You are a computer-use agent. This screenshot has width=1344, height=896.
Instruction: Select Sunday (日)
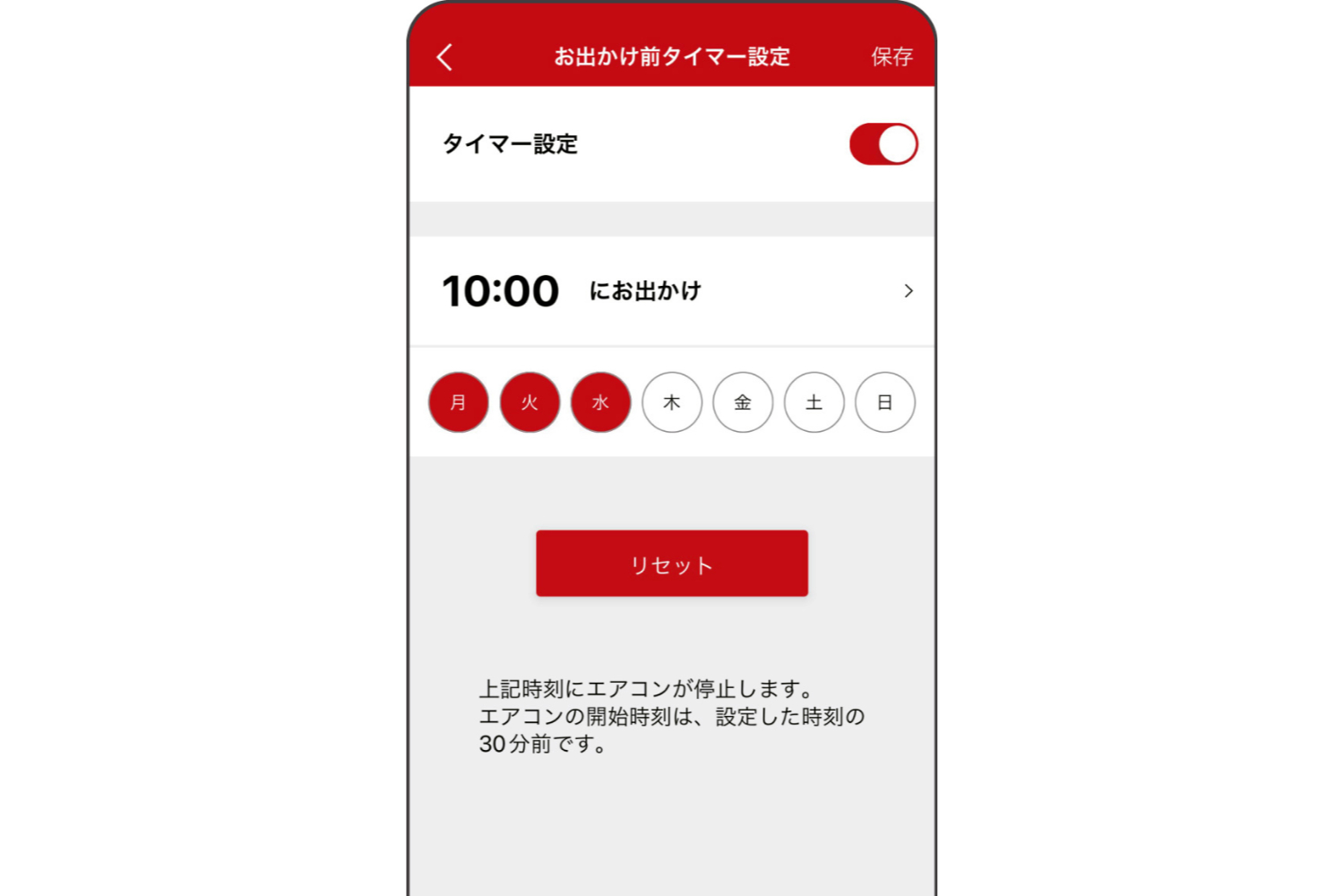point(885,402)
